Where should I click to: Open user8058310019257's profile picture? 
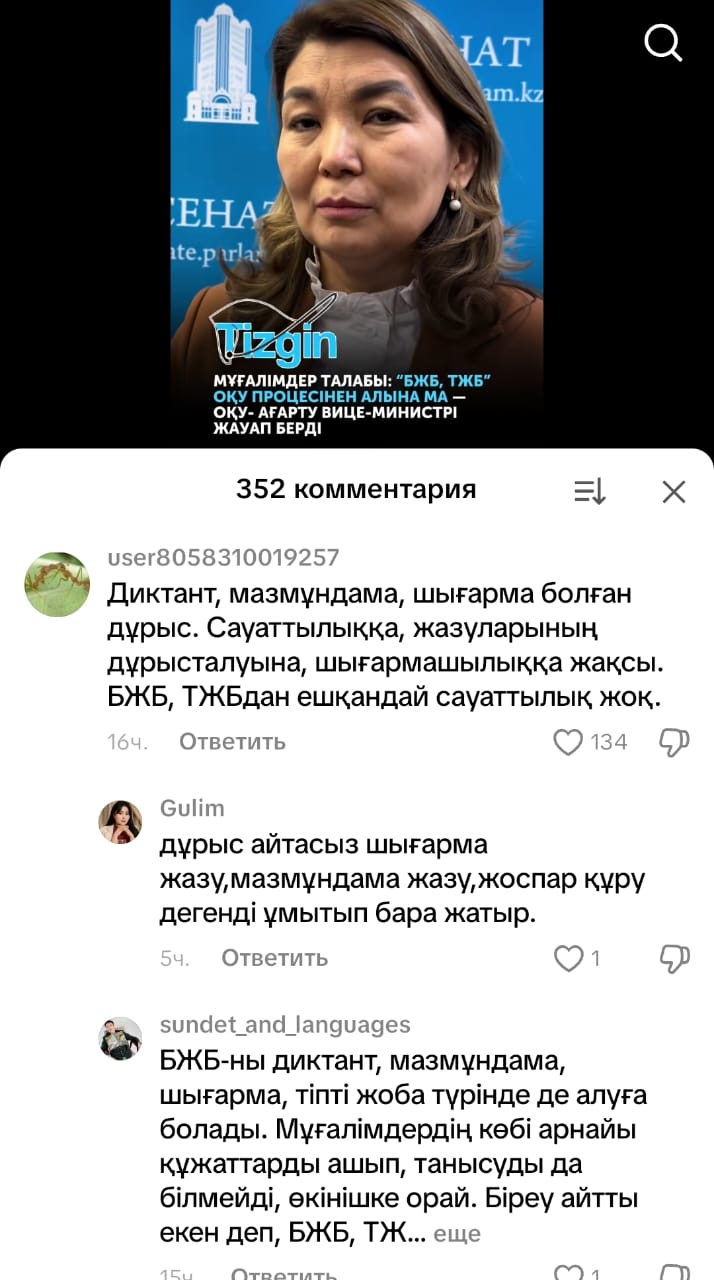[x=57, y=584]
